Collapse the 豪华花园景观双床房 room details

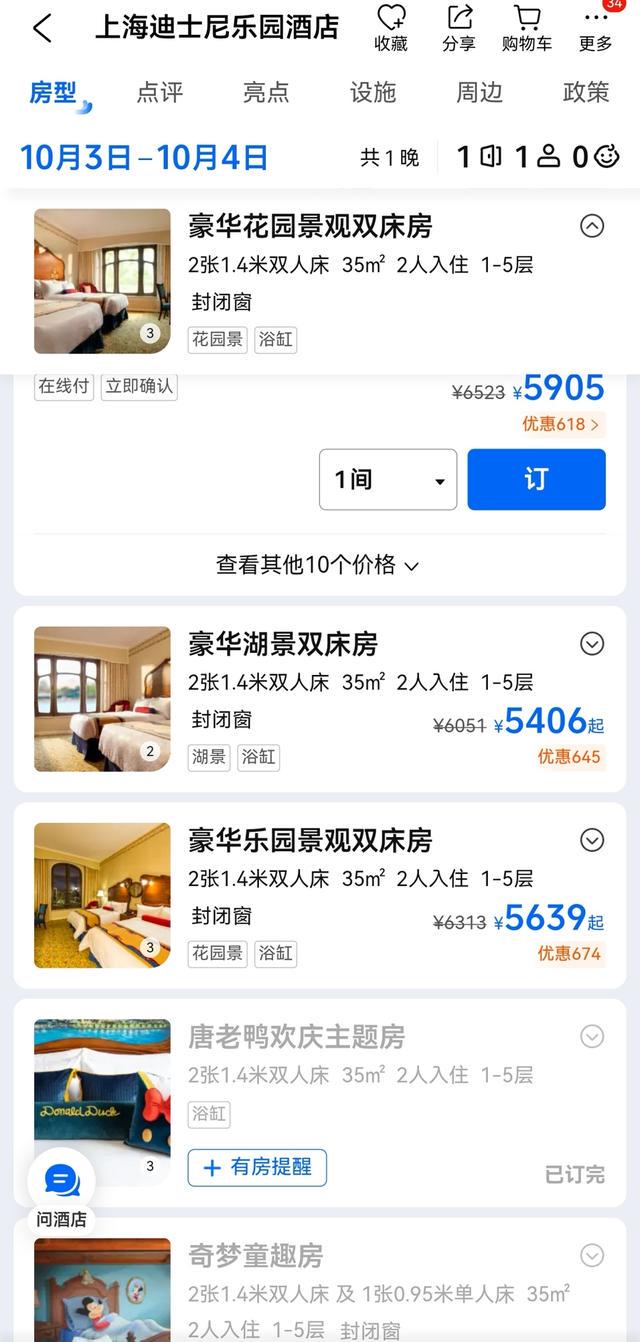(592, 227)
